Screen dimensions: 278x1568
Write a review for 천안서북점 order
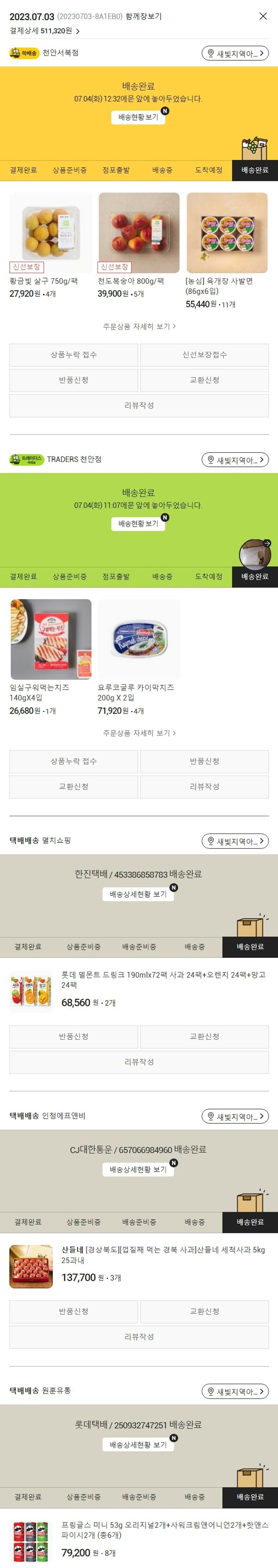tap(139, 405)
